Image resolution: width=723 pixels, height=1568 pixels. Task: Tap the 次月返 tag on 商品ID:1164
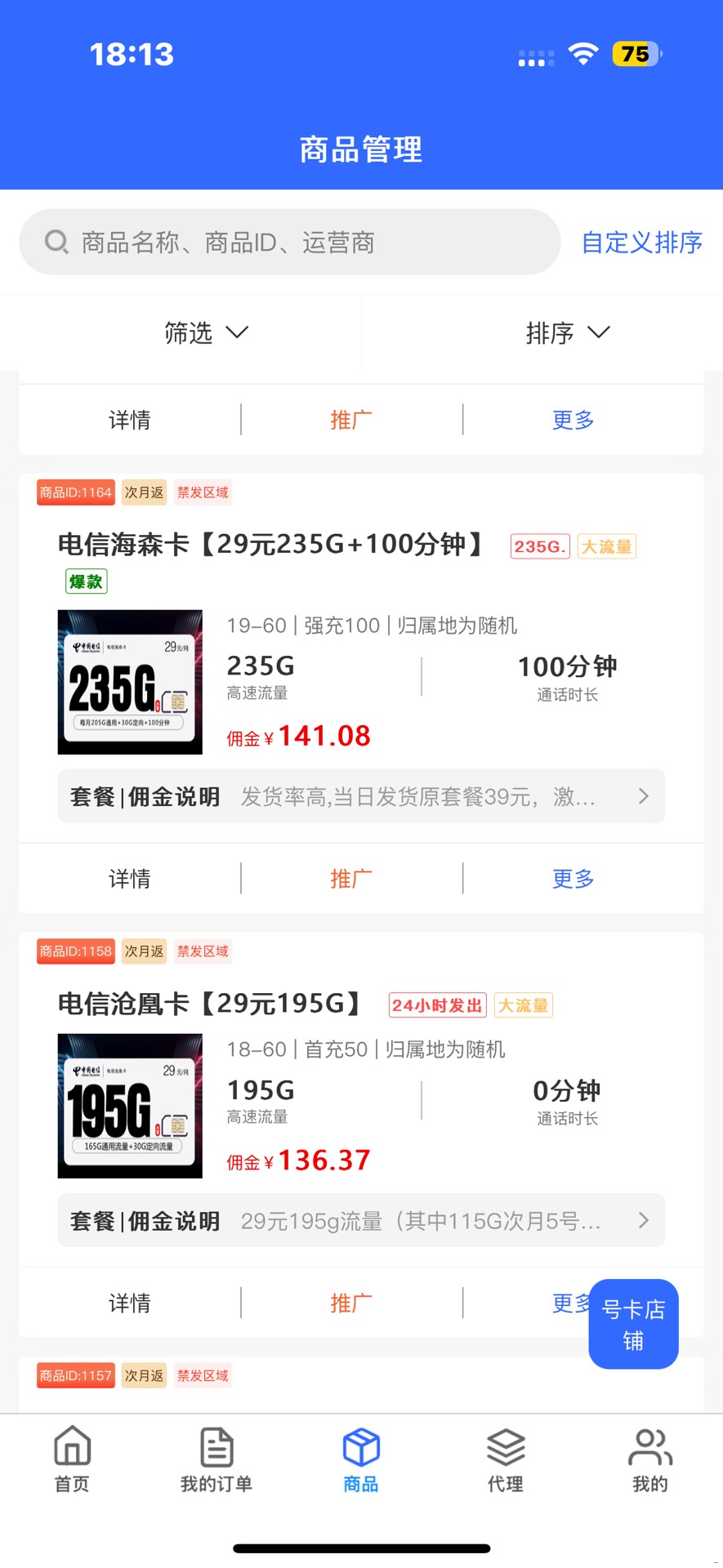[x=143, y=492]
